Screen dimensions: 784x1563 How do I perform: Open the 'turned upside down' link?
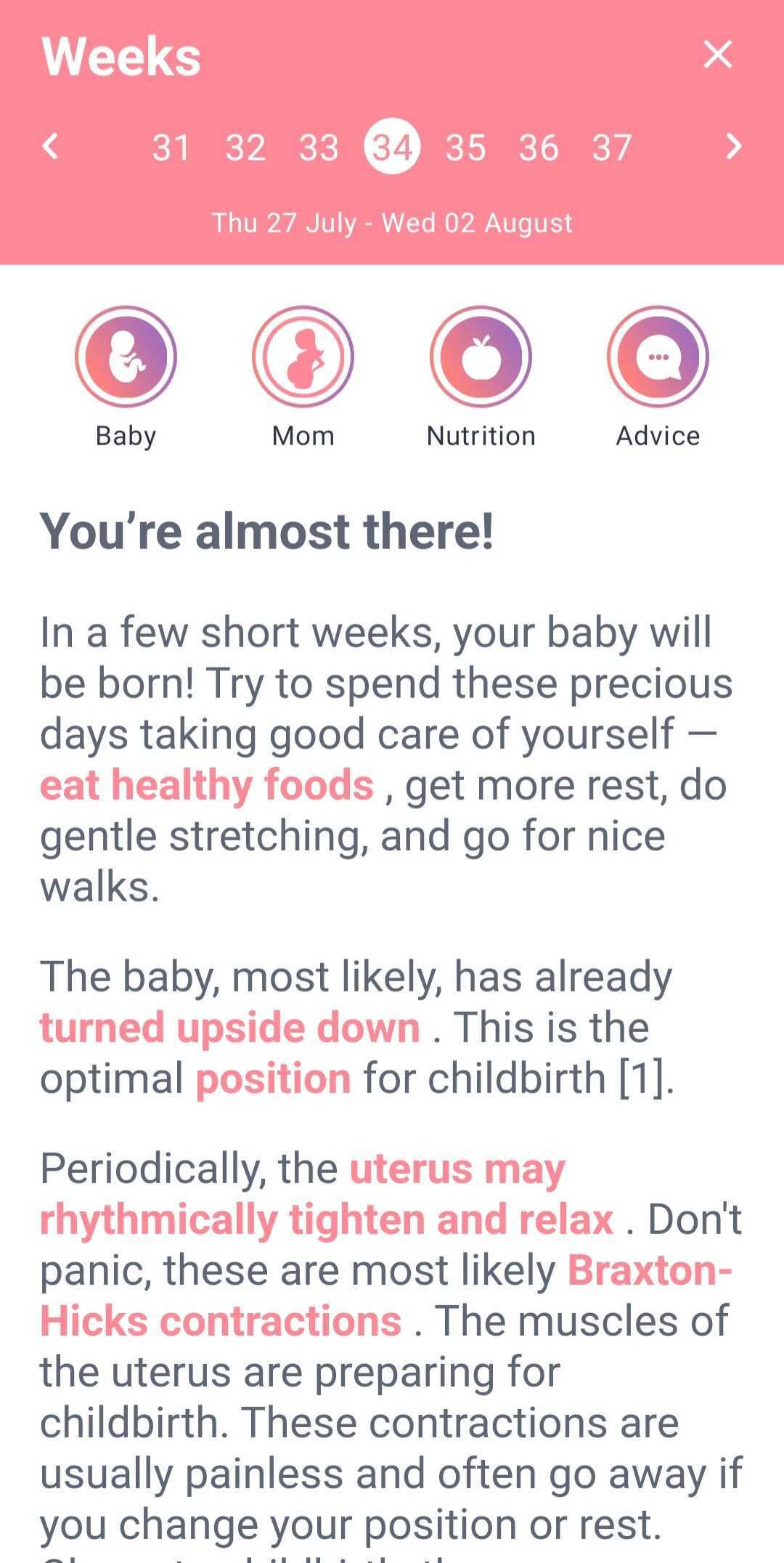pyautogui.click(x=230, y=1028)
